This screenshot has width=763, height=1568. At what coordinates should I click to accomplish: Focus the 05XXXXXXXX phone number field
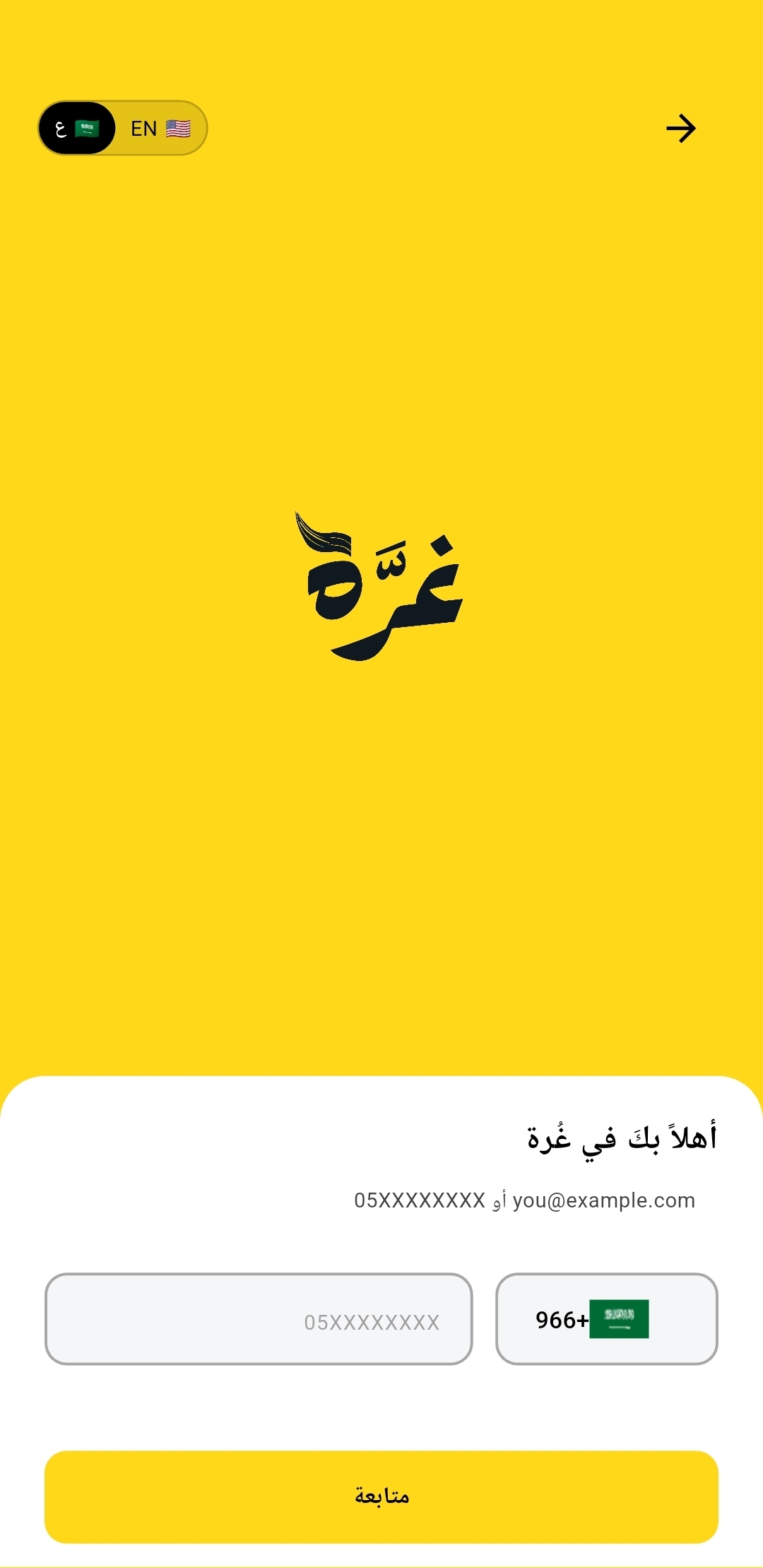(259, 1319)
